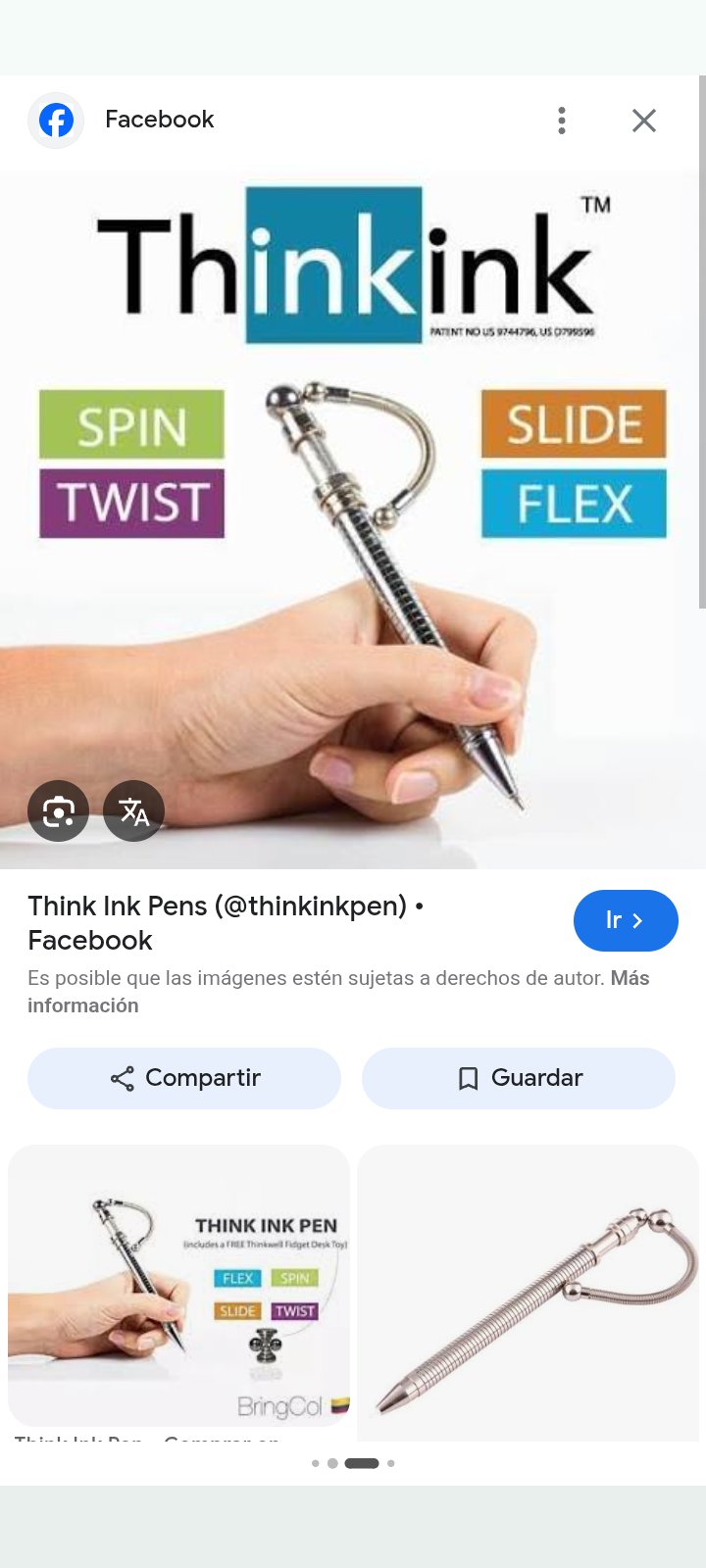Tap the active carousel indicator bar
Viewport: 706px width, 1568px height.
pyautogui.click(x=361, y=1462)
